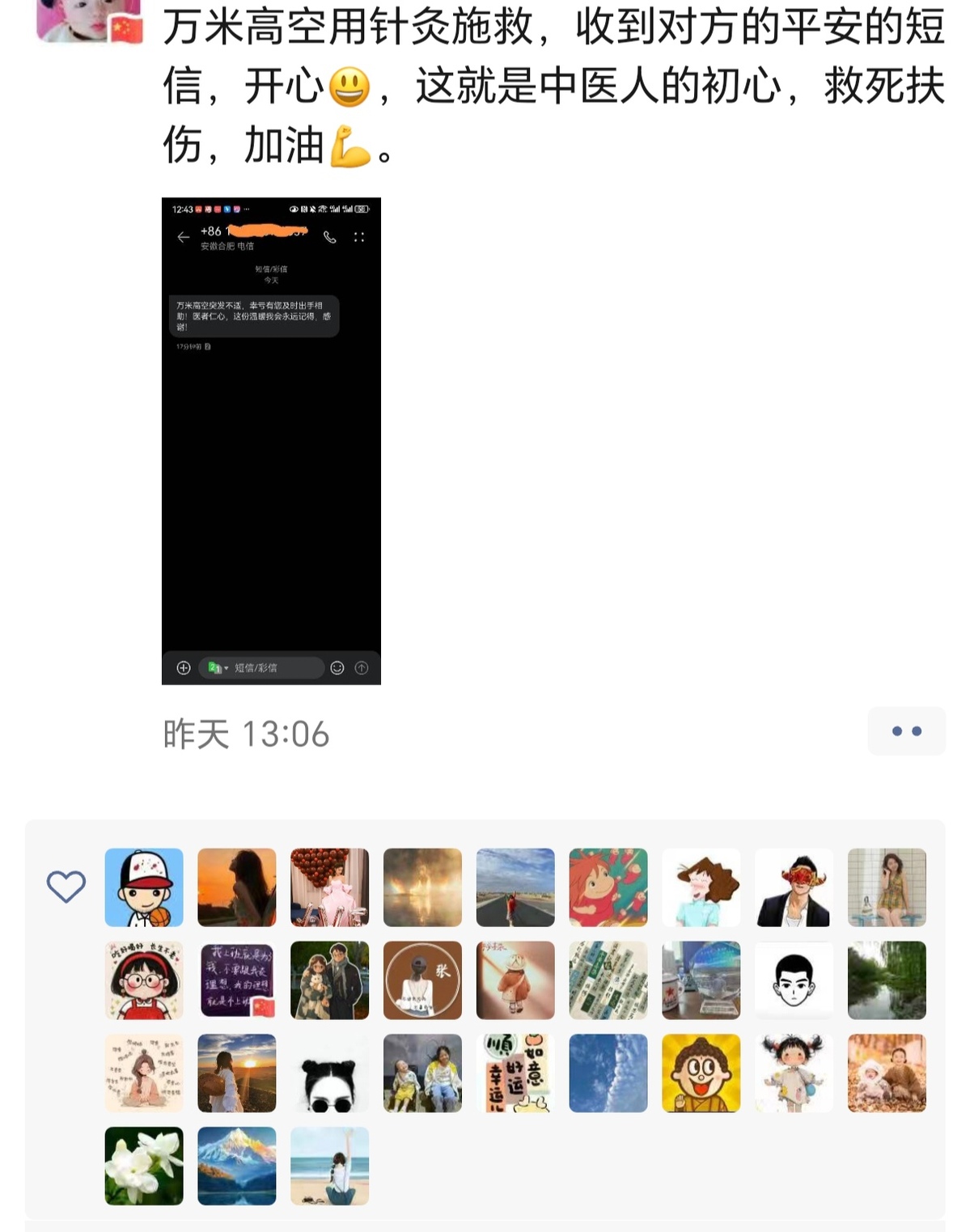Image resolution: width=970 pixels, height=1232 pixels.
Task: Open the snowy mountain avatar liker
Action: click(x=237, y=1166)
